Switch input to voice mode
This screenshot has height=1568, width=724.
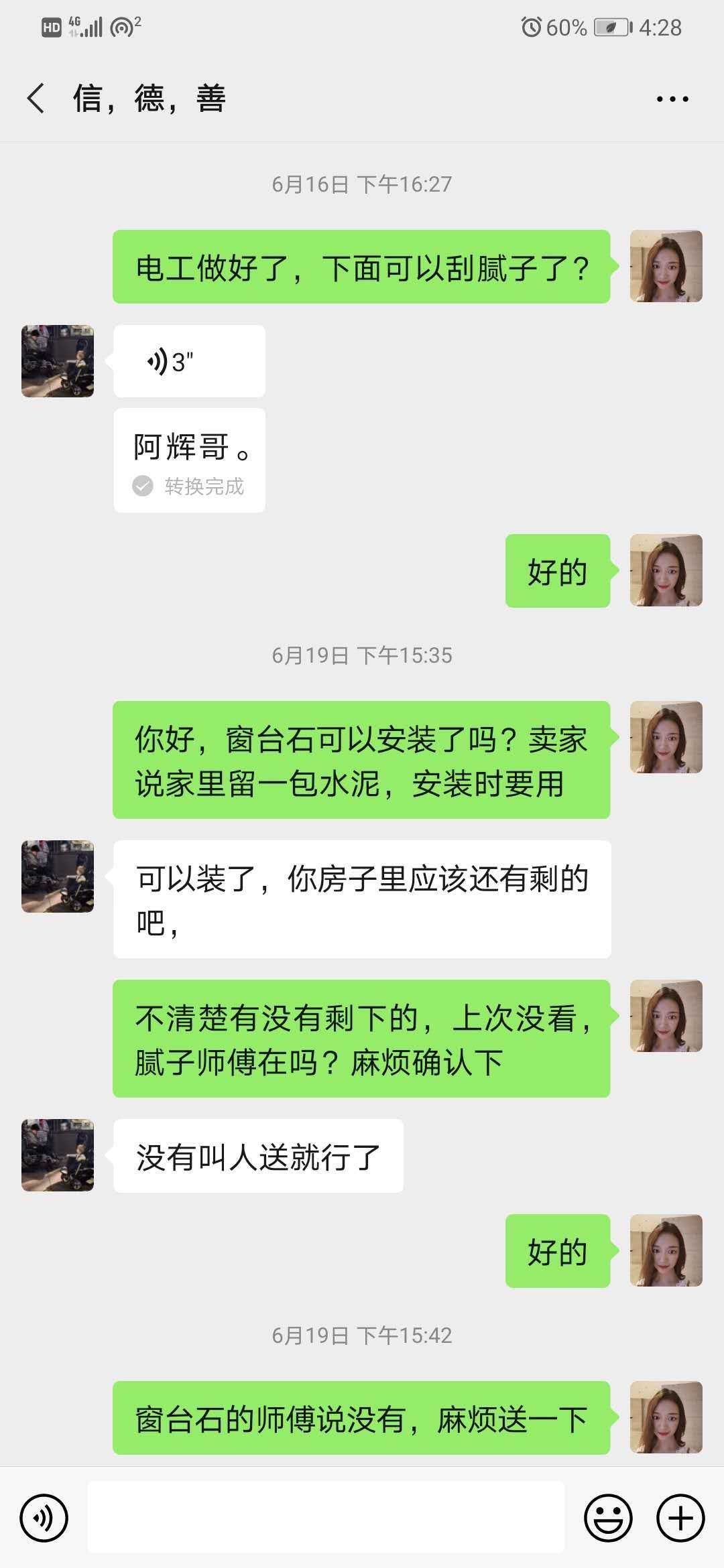click(x=44, y=1518)
